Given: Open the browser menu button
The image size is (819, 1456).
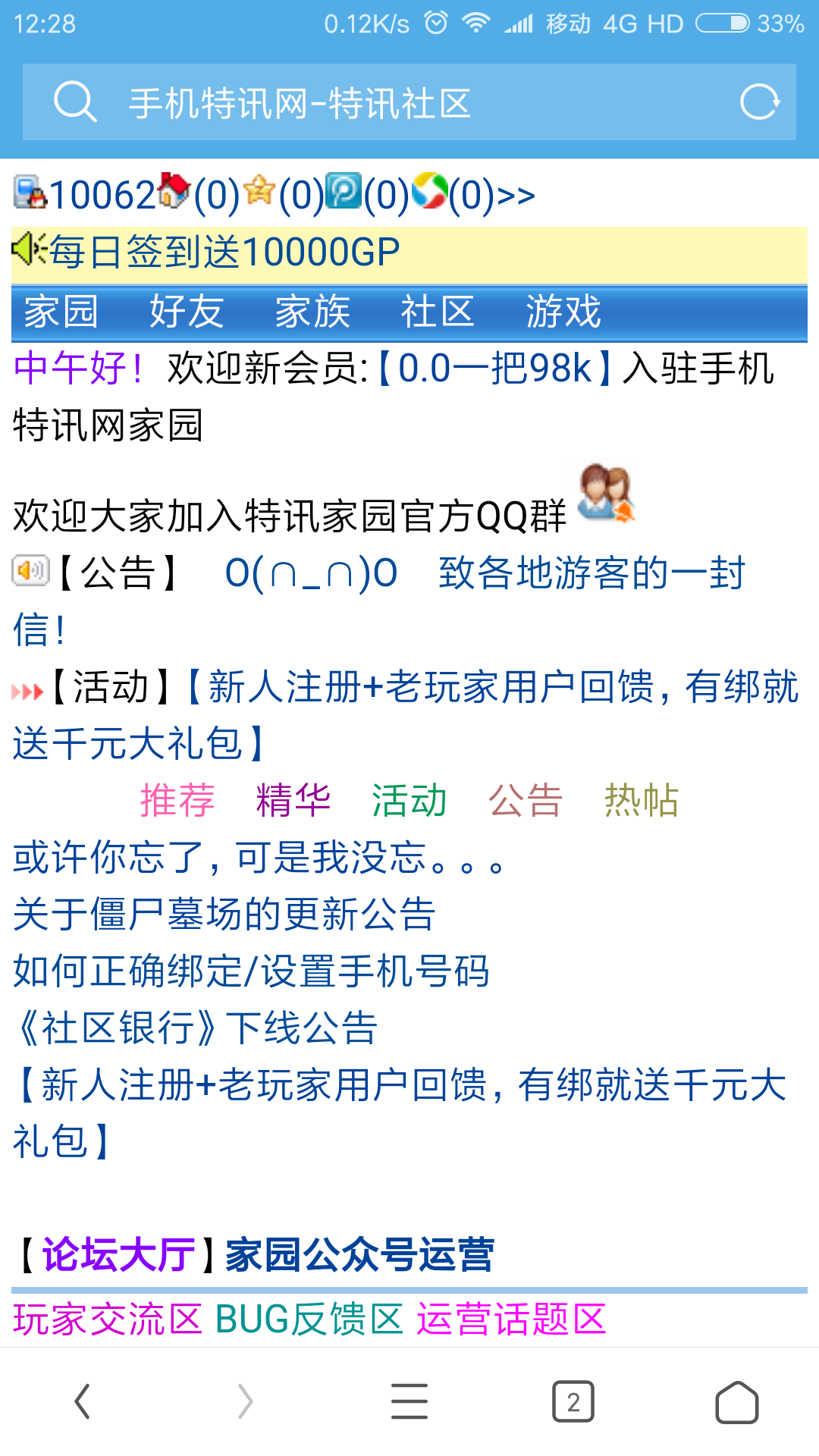Looking at the screenshot, I should pos(409,1401).
